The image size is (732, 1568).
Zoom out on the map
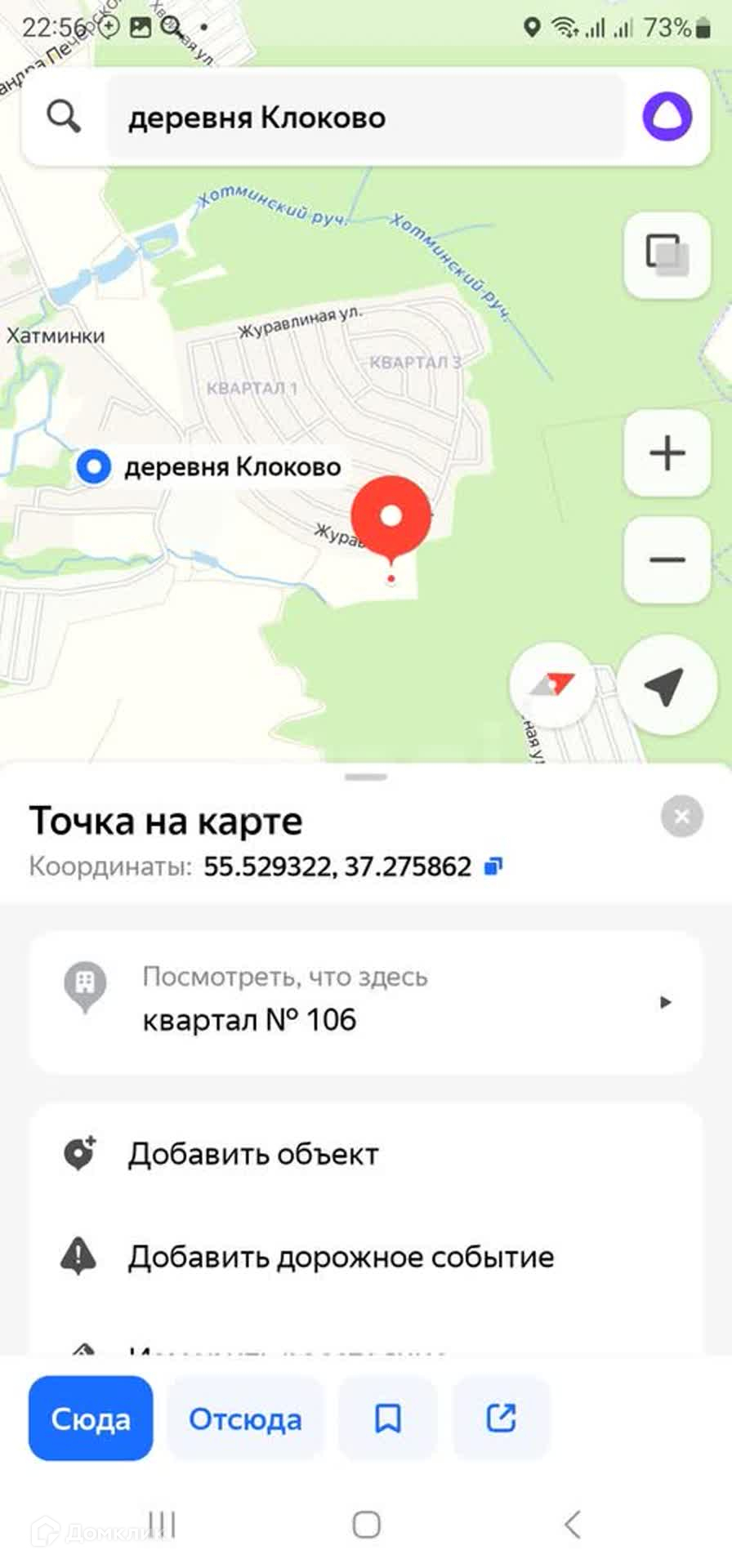(667, 560)
